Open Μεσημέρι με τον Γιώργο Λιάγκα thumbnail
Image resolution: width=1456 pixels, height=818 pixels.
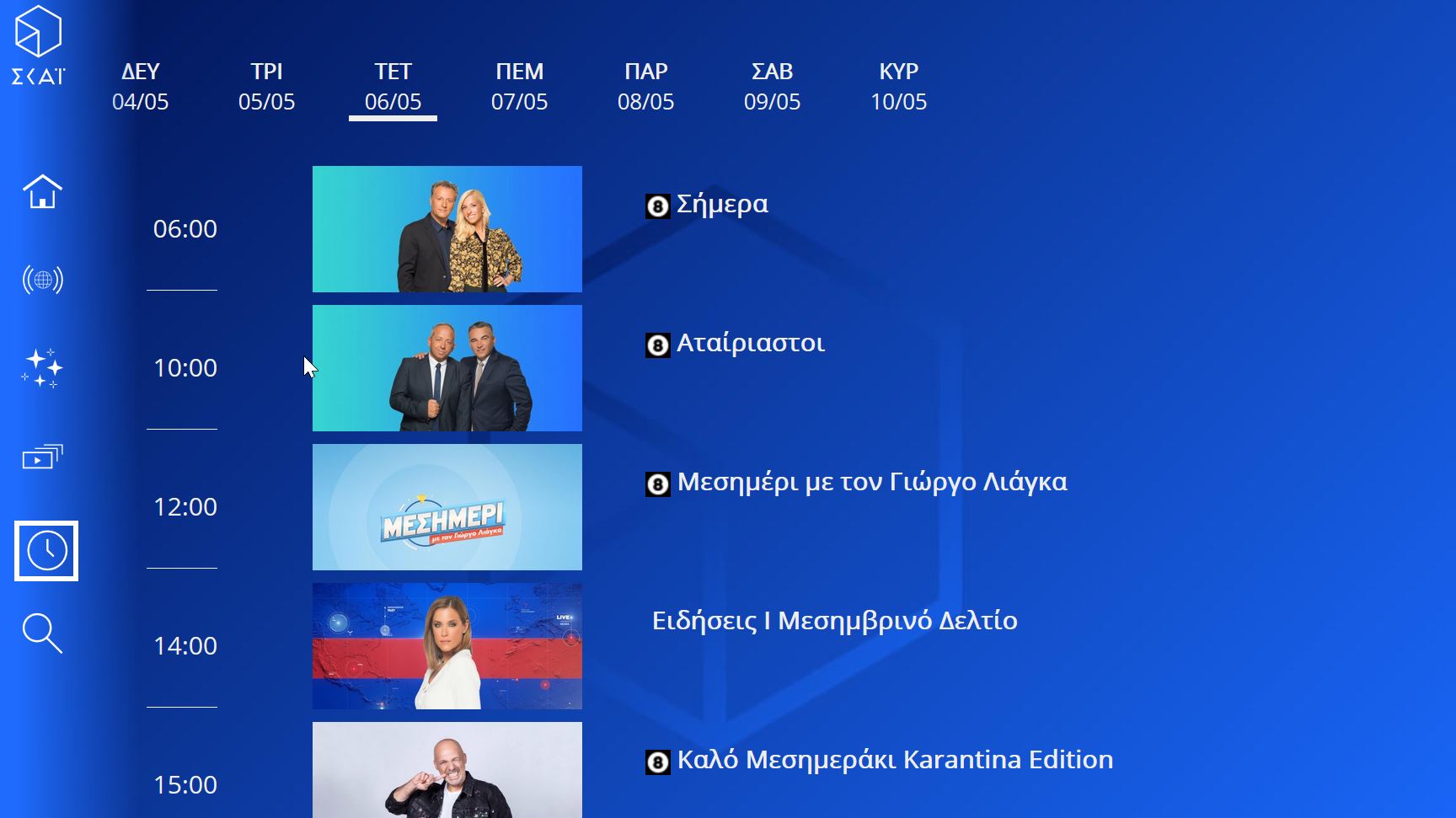447,507
